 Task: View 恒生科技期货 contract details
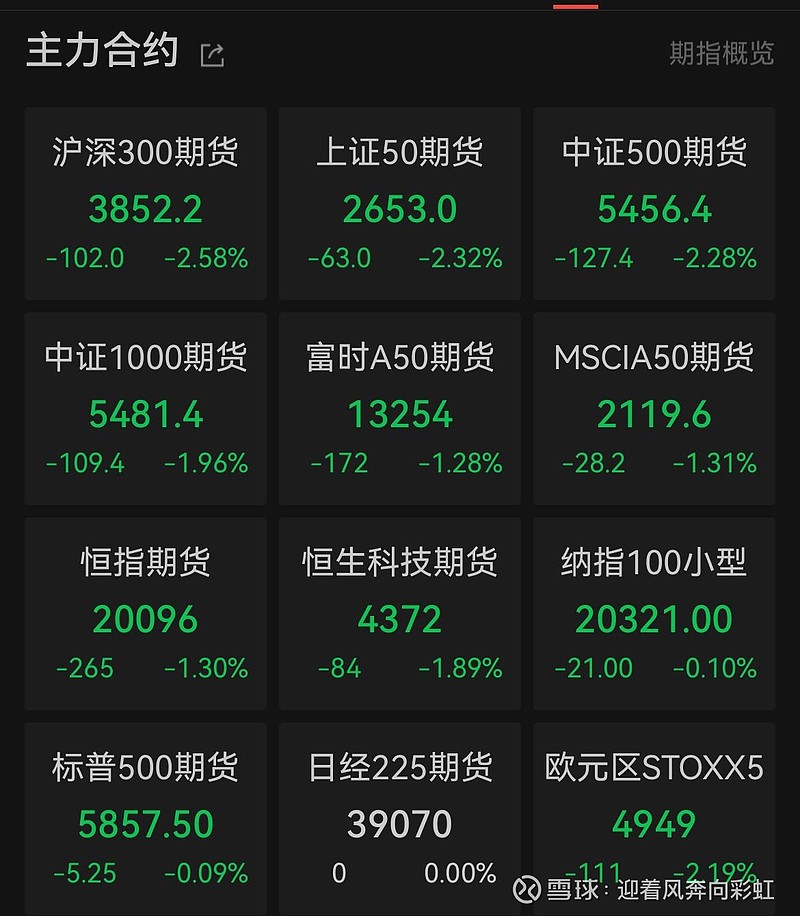click(400, 615)
